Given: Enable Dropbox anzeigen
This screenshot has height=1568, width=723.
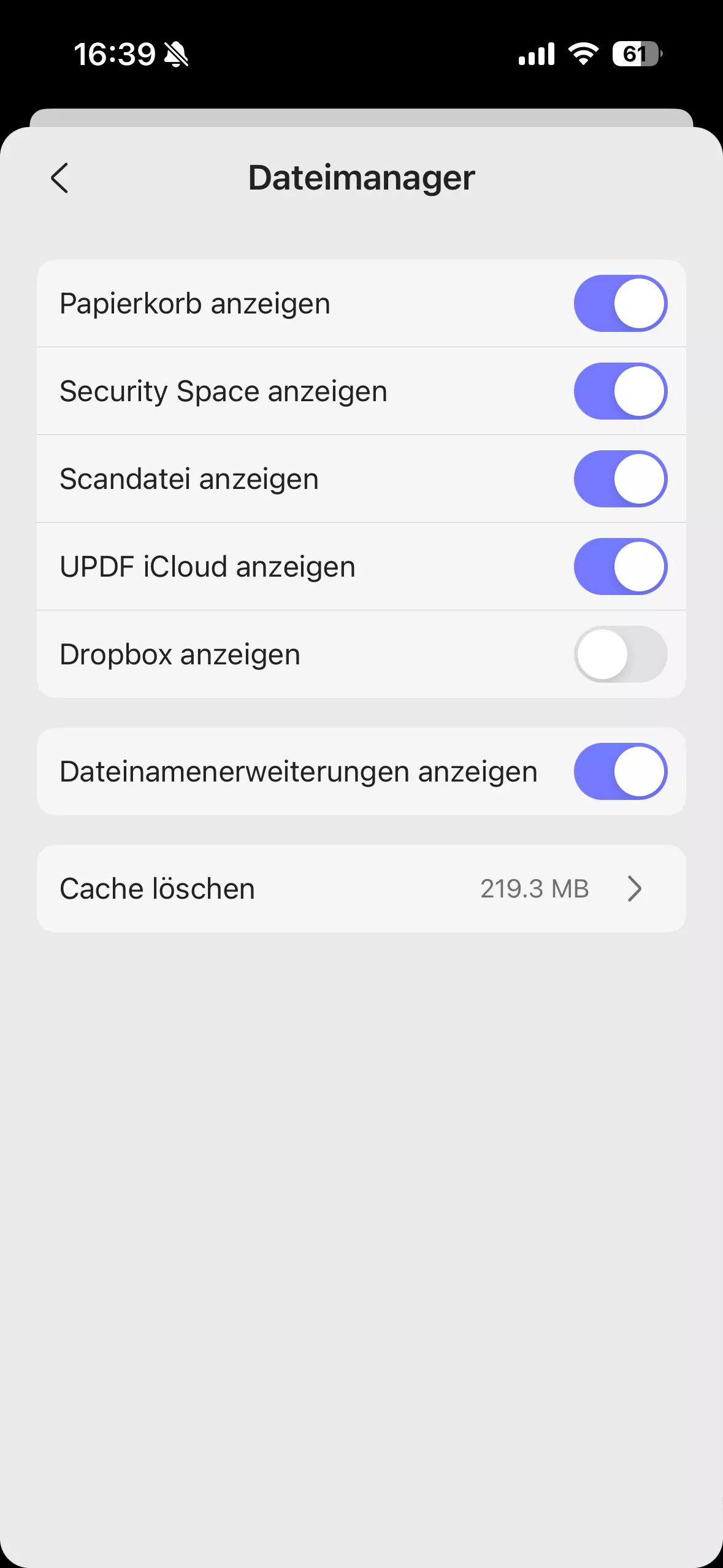Looking at the screenshot, I should 620,655.
